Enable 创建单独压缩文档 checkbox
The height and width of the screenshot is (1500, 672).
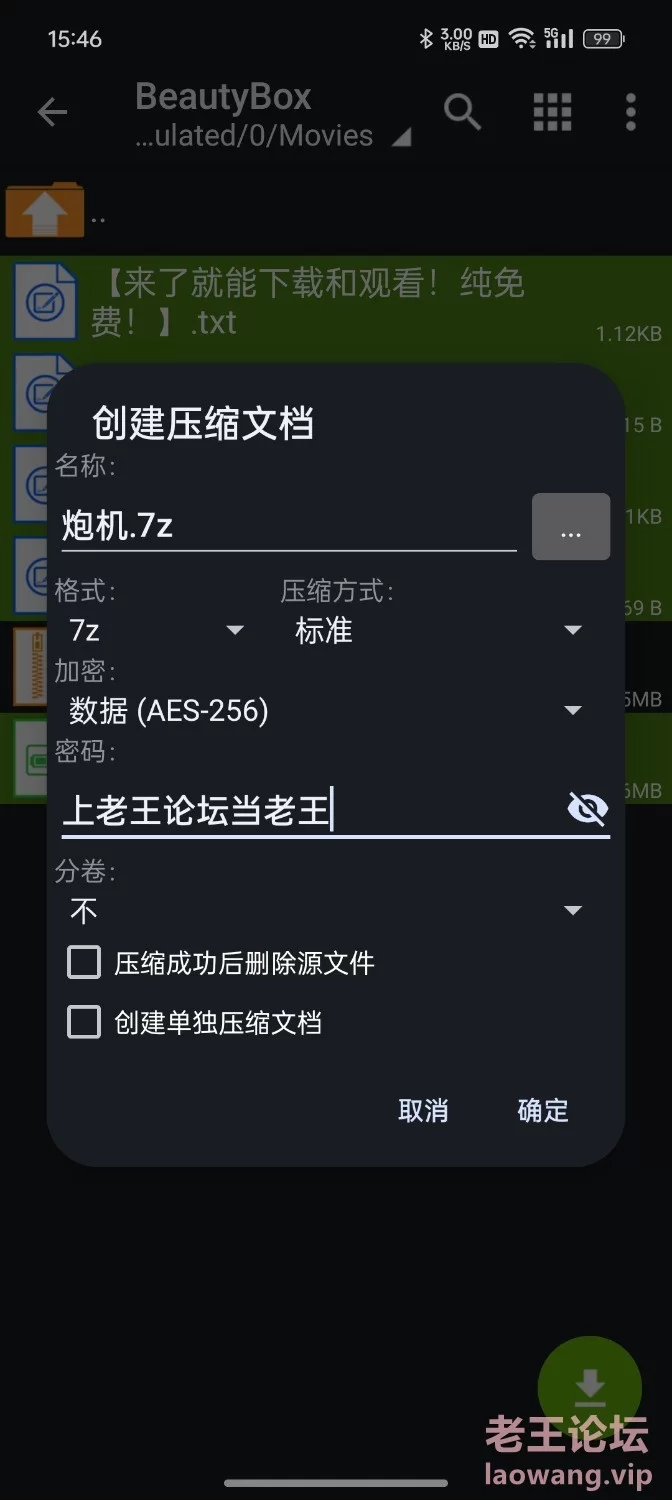pyautogui.click(x=84, y=1022)
